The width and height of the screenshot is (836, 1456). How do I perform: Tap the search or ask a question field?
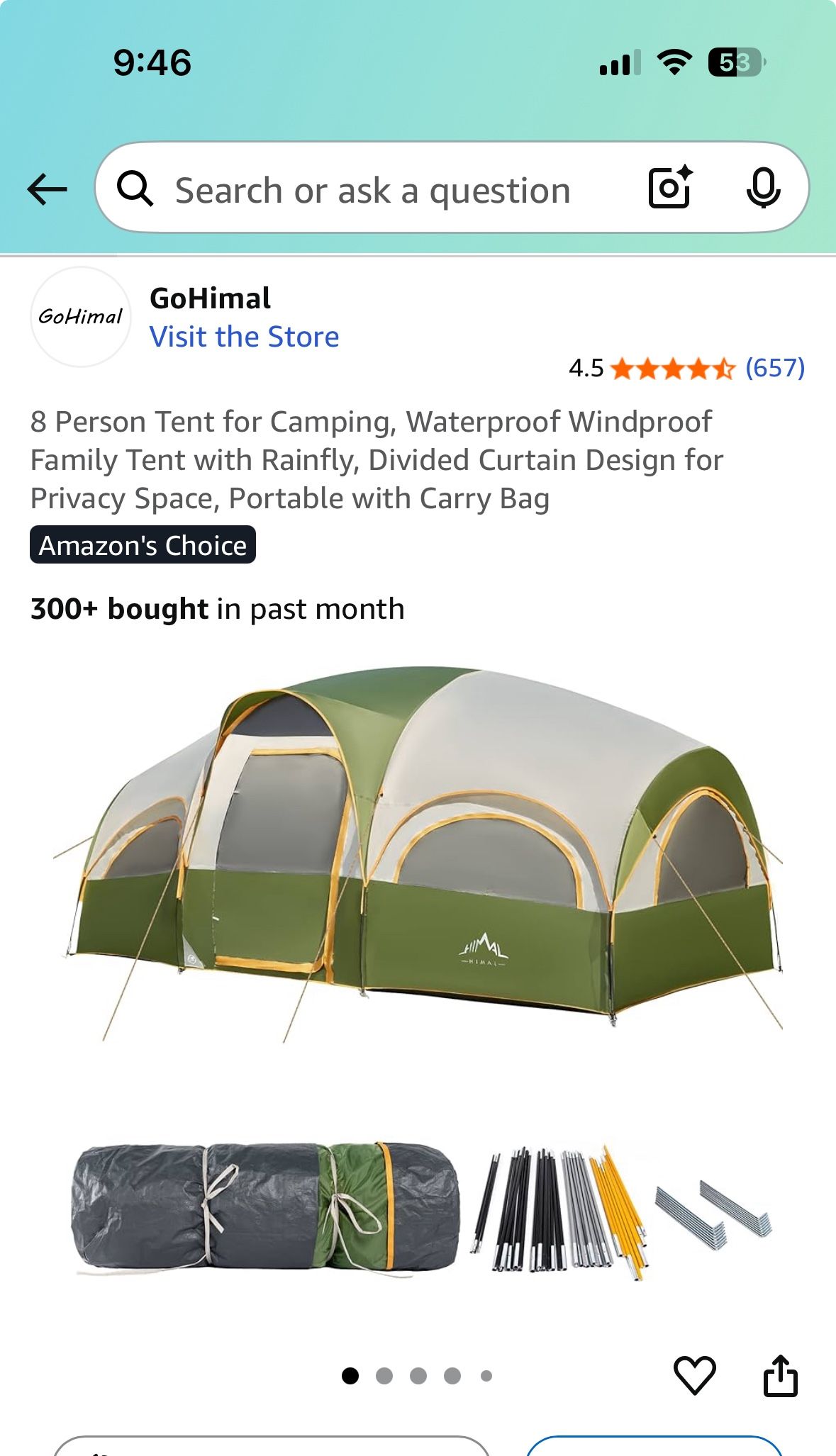click(372, 190)
